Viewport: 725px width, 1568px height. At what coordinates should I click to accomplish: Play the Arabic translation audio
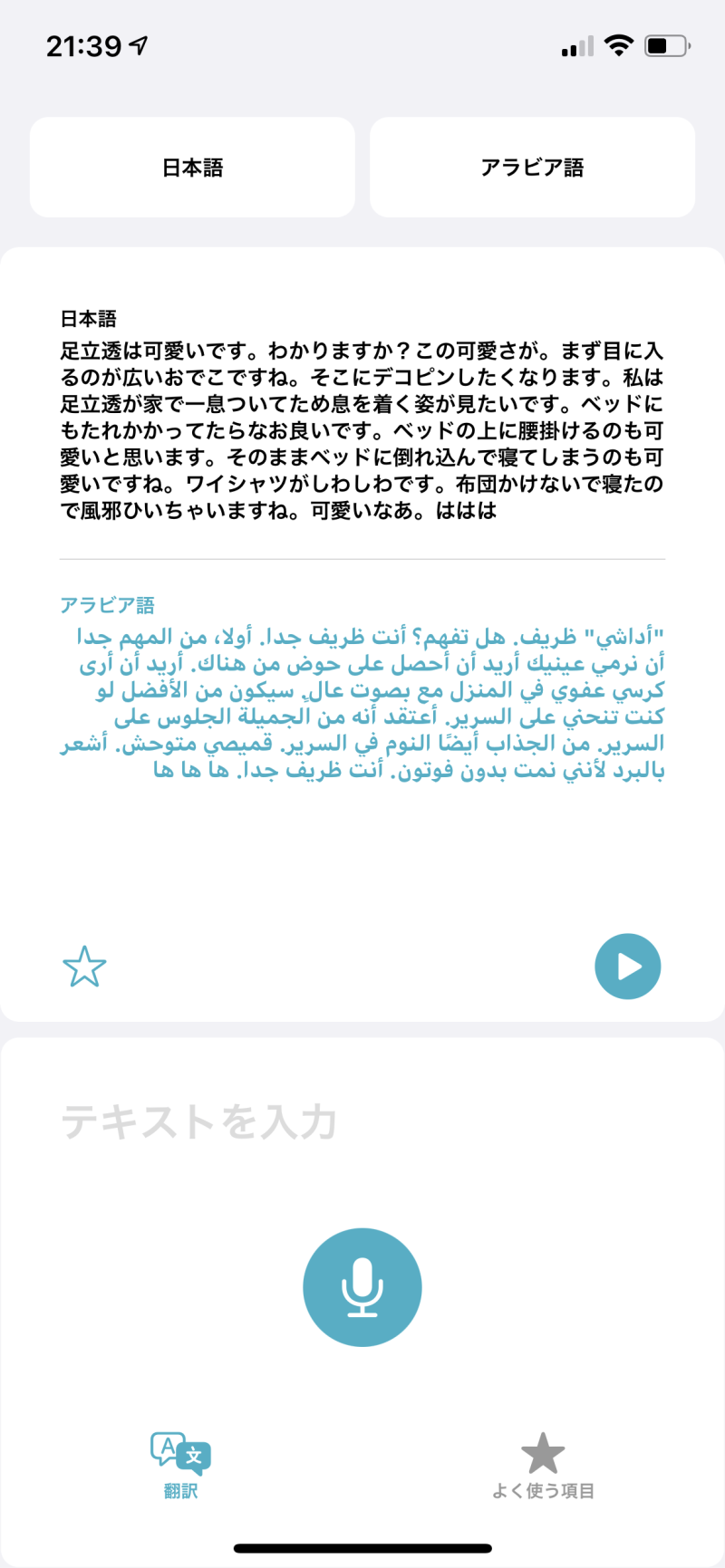point(627,967)
